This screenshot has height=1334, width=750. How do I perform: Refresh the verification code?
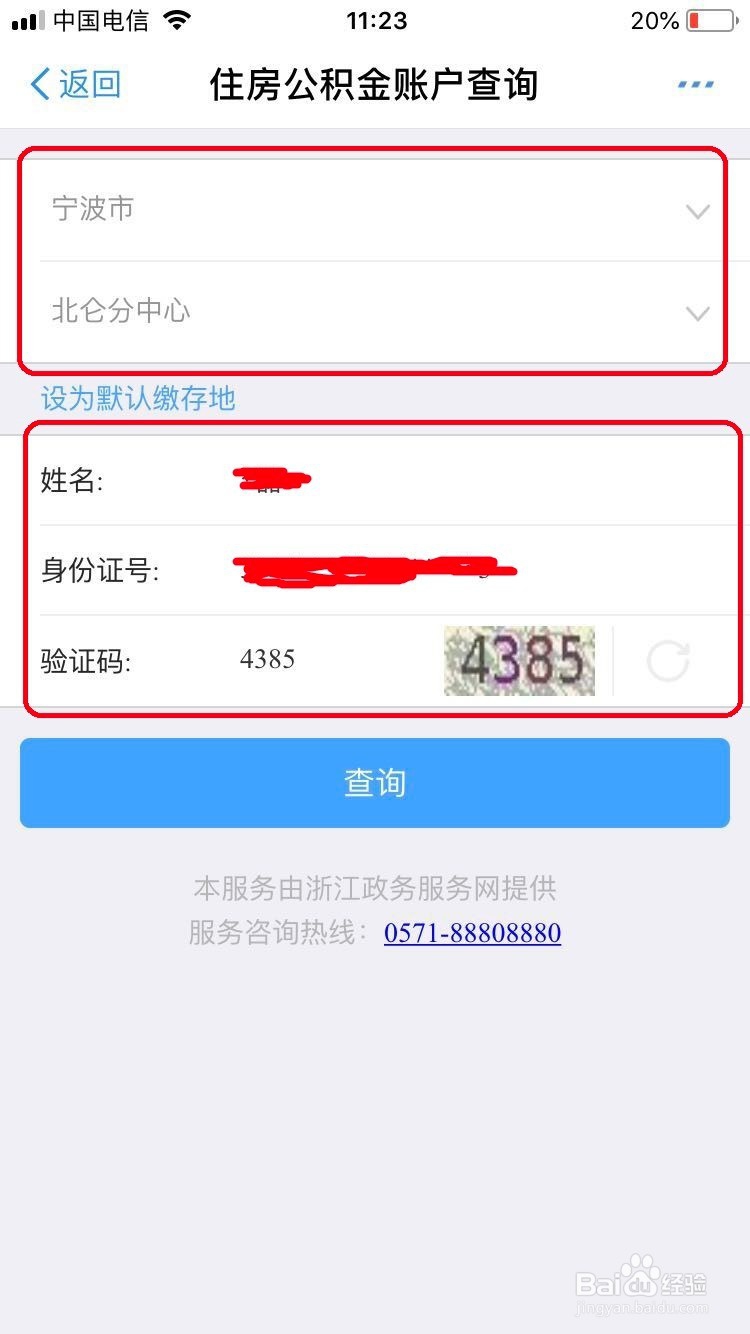(667, 660)
